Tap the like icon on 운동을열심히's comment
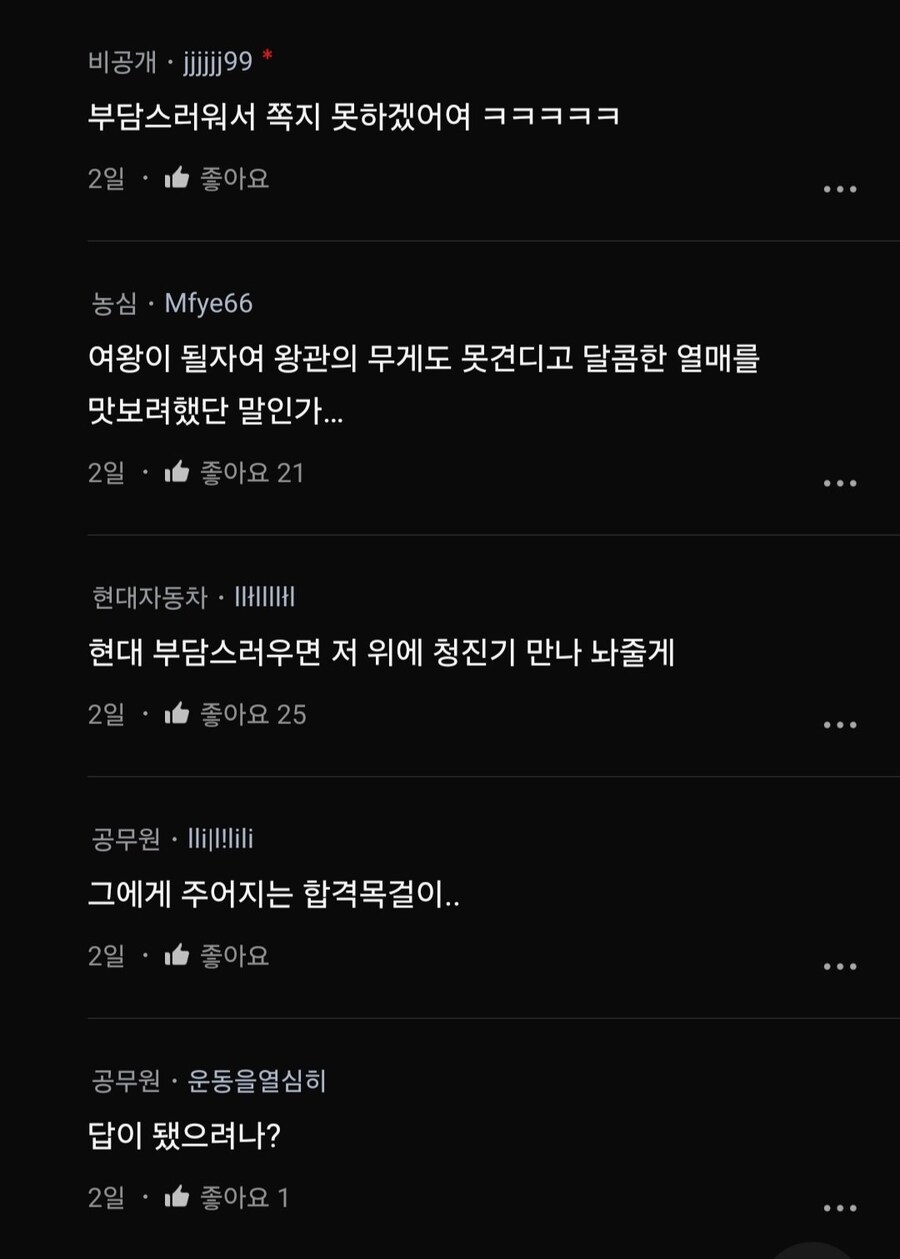 tap(176, 1194)
